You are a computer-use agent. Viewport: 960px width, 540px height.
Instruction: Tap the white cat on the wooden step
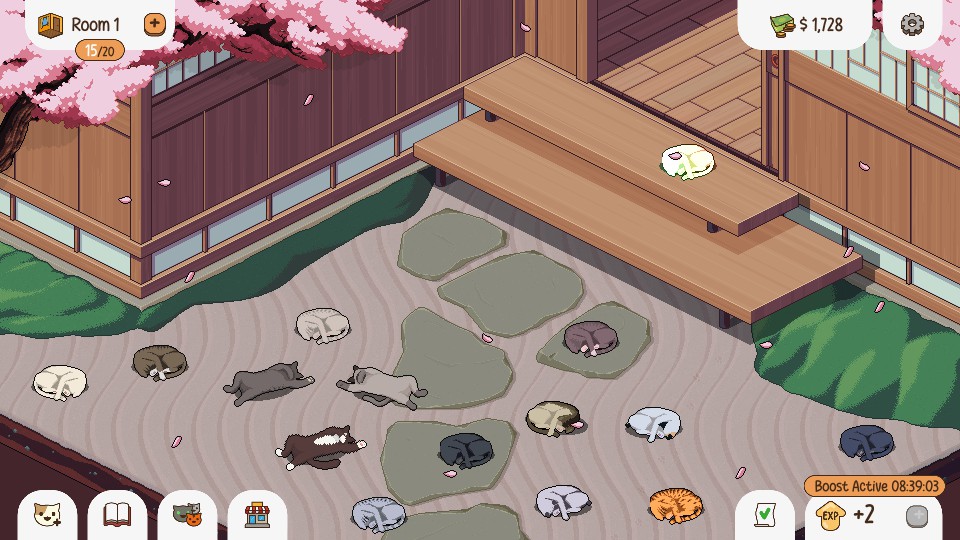(x=687, y=162)
